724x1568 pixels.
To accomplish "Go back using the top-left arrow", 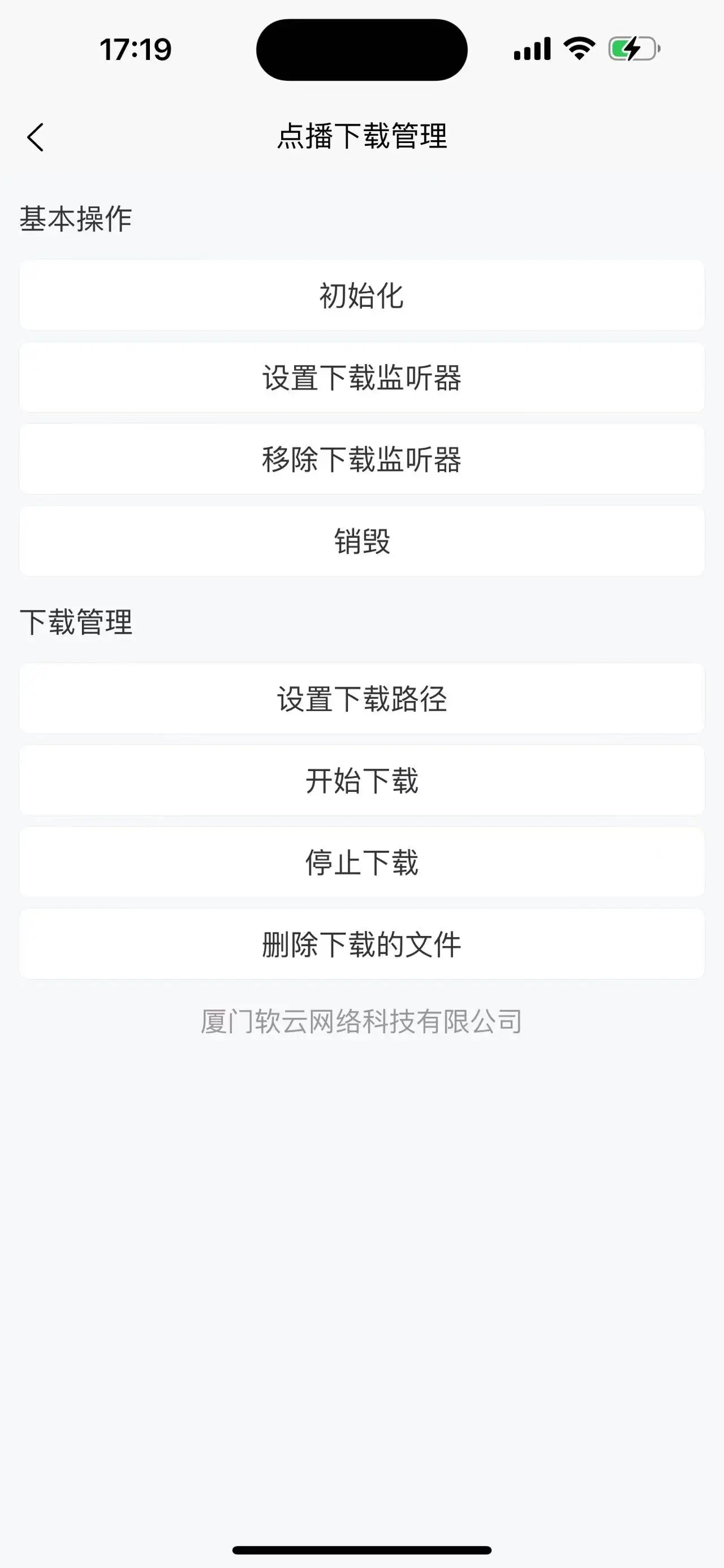I will (x=35, y=137).
